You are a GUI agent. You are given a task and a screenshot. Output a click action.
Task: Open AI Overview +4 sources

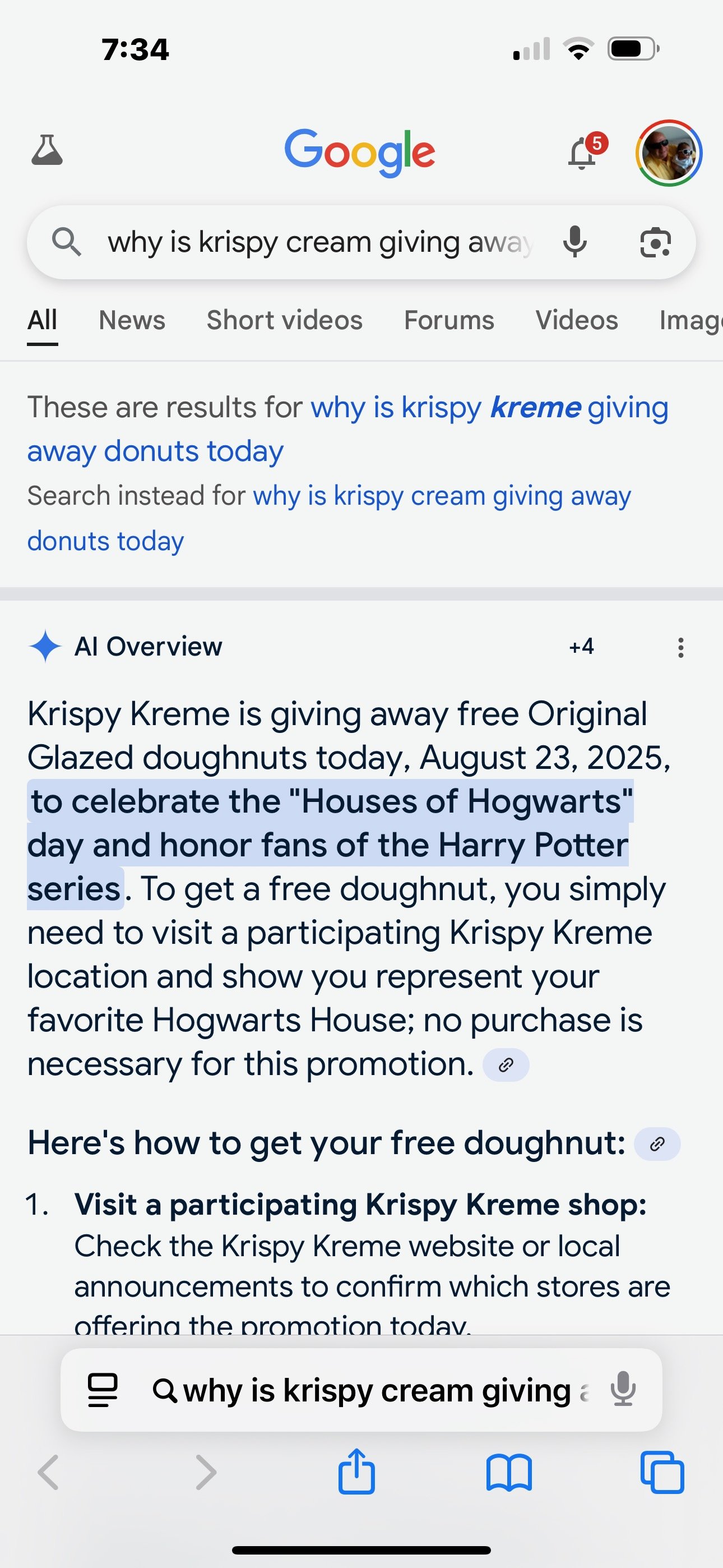click(x=581, y=647)
